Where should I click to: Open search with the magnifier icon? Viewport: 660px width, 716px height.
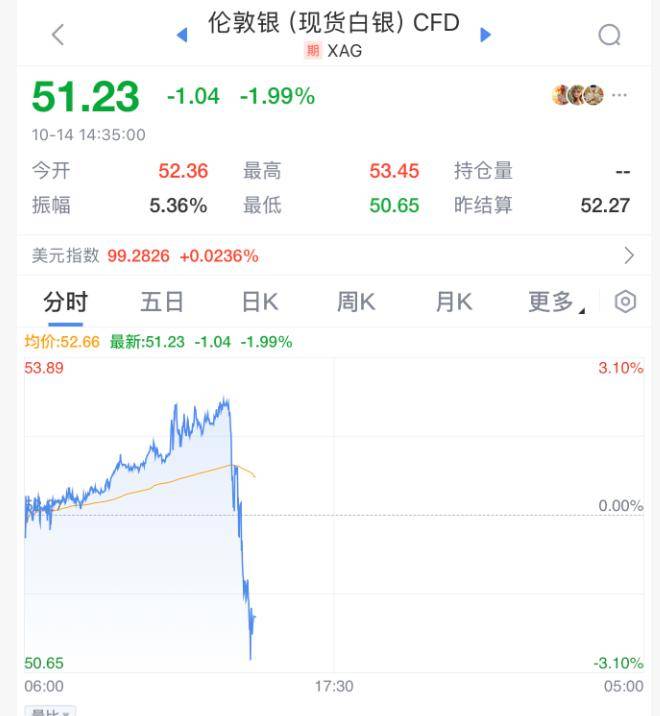(609, 35)
